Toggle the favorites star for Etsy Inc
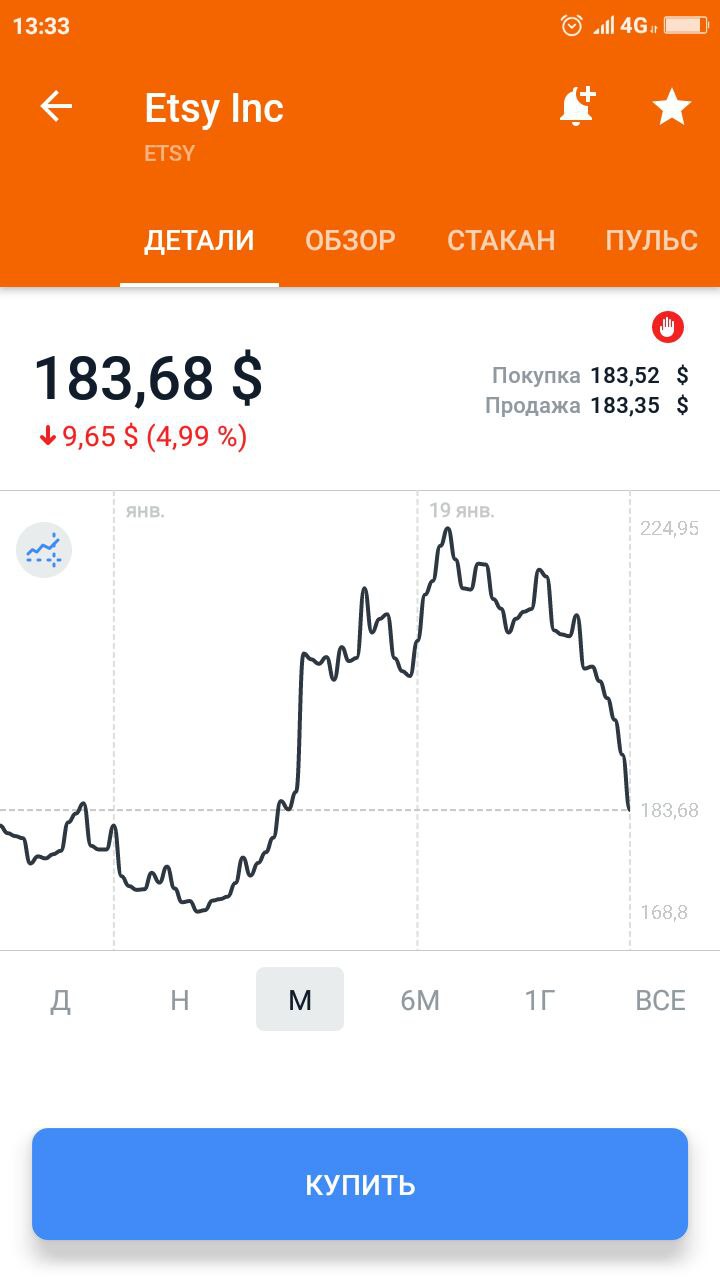This screenshot has height=1280, width=720. [672, 107]
